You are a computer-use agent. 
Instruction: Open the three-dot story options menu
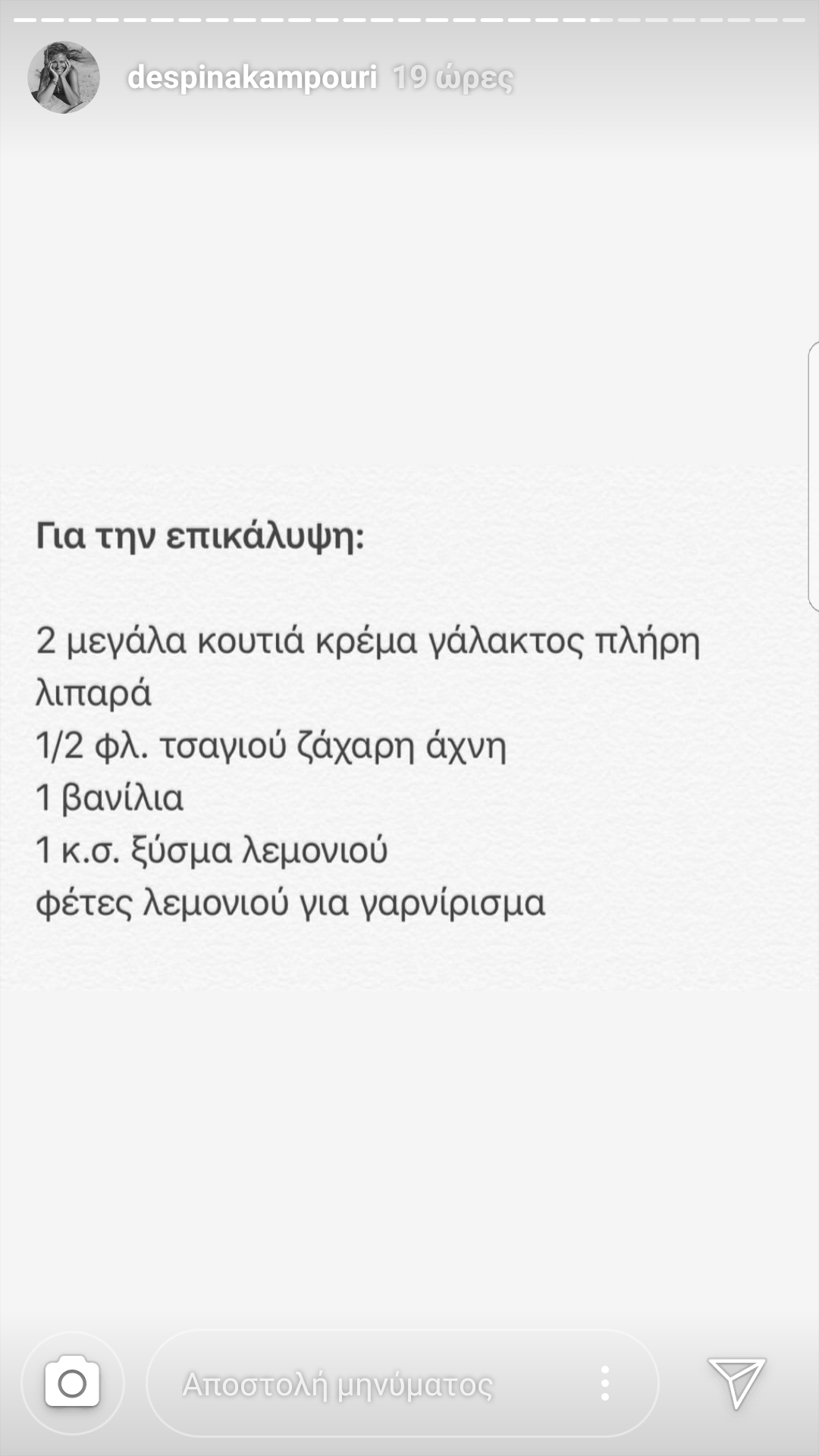604,1384
